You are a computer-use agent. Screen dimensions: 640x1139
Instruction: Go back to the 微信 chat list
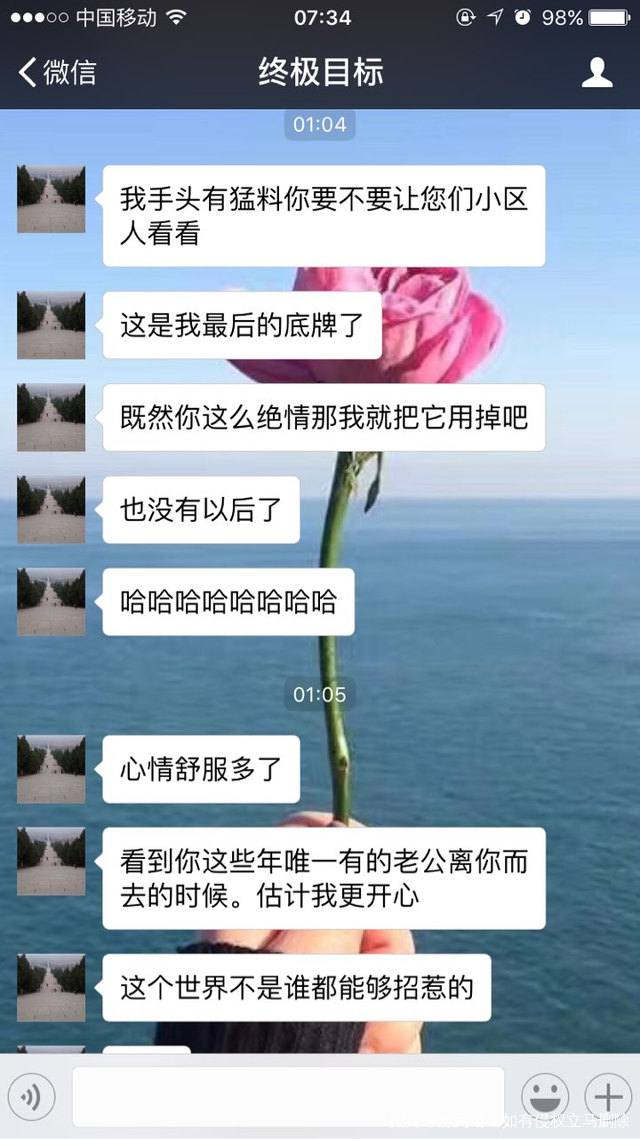click(x=57, y=72)
